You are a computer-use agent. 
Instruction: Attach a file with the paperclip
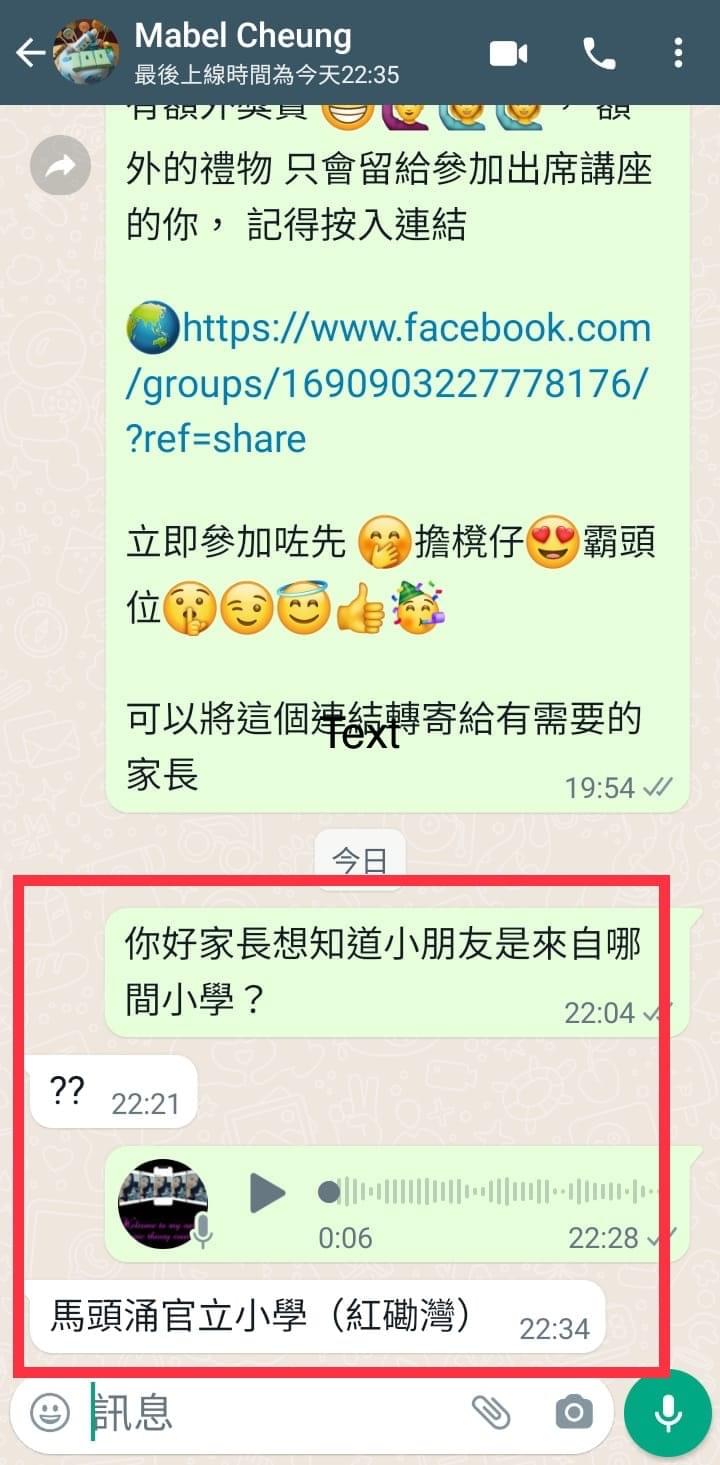[x=491, y=1412]
